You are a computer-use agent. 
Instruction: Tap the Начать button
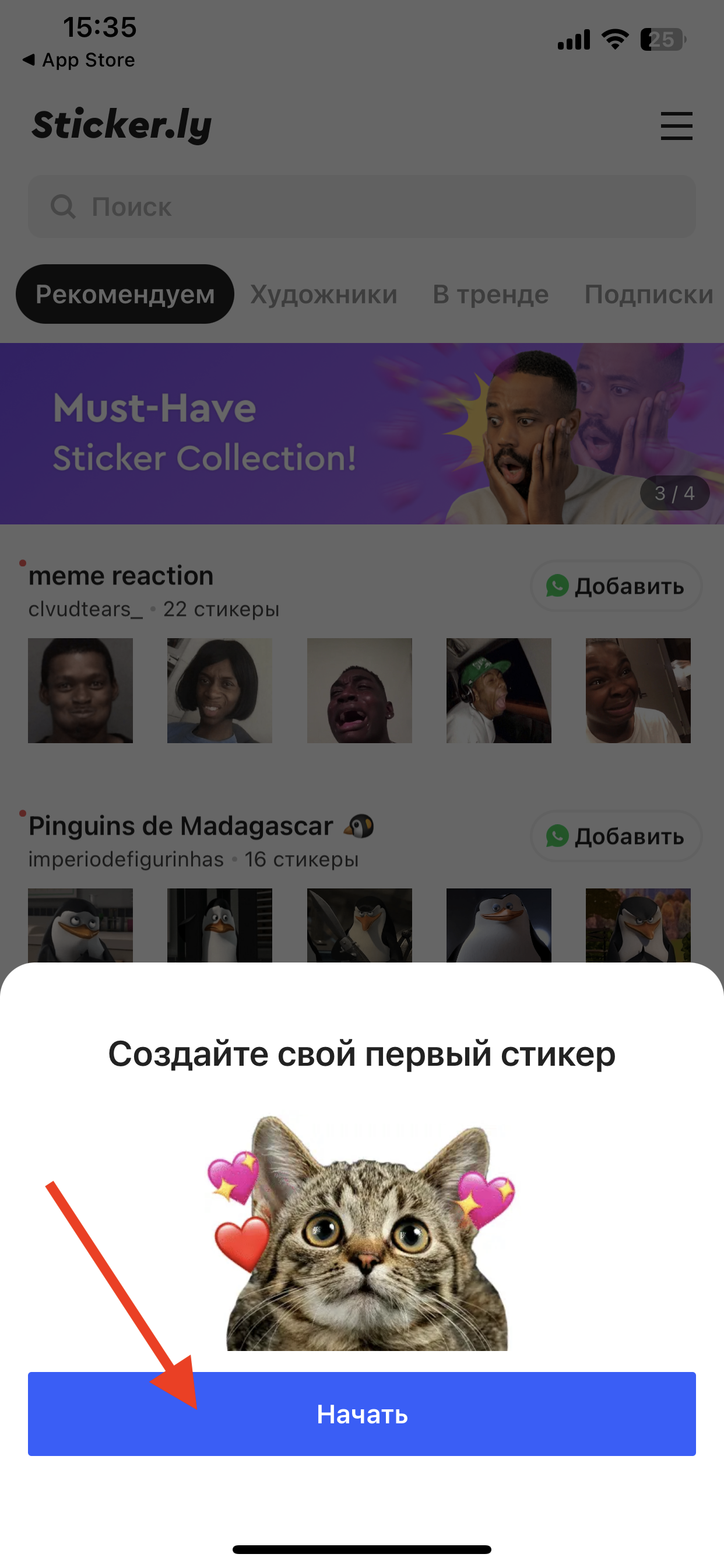click(x=361, y=1413)
